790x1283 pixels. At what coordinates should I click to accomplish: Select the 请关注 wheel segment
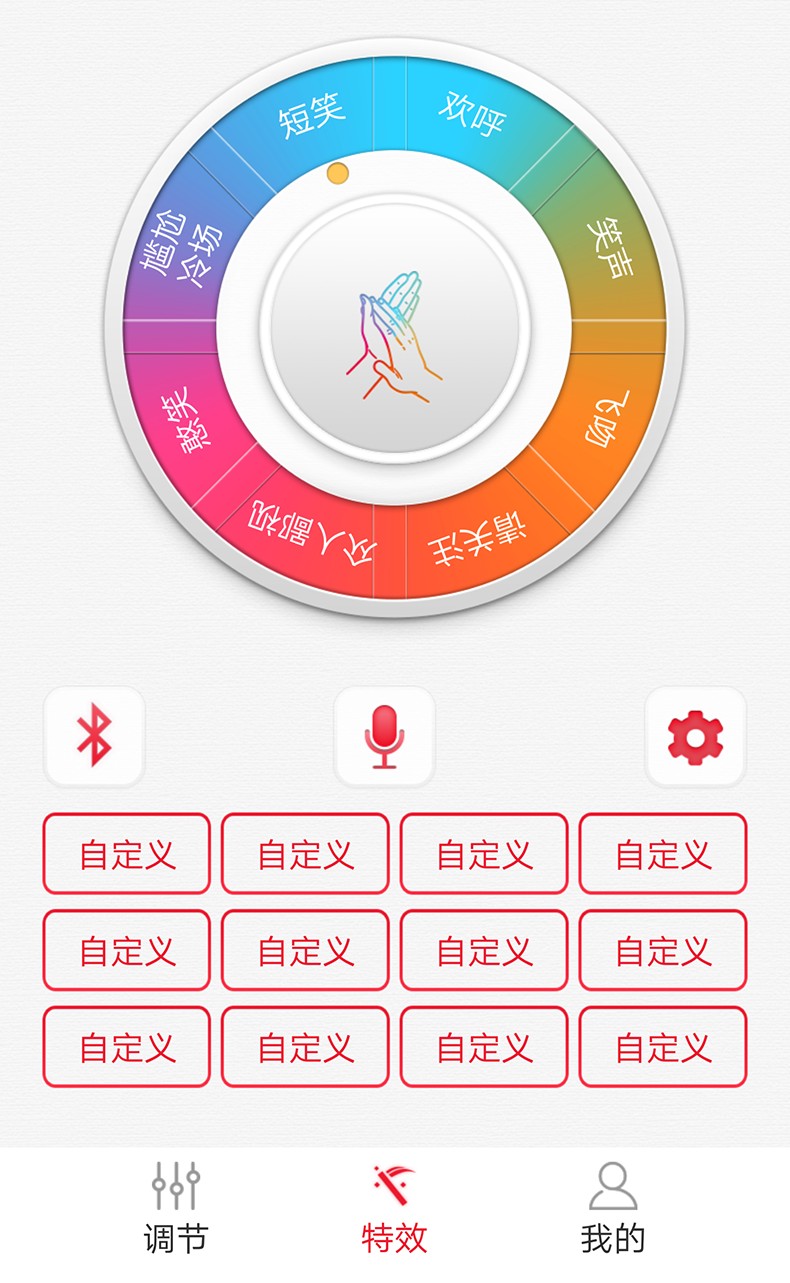click(x=478, y=541)
